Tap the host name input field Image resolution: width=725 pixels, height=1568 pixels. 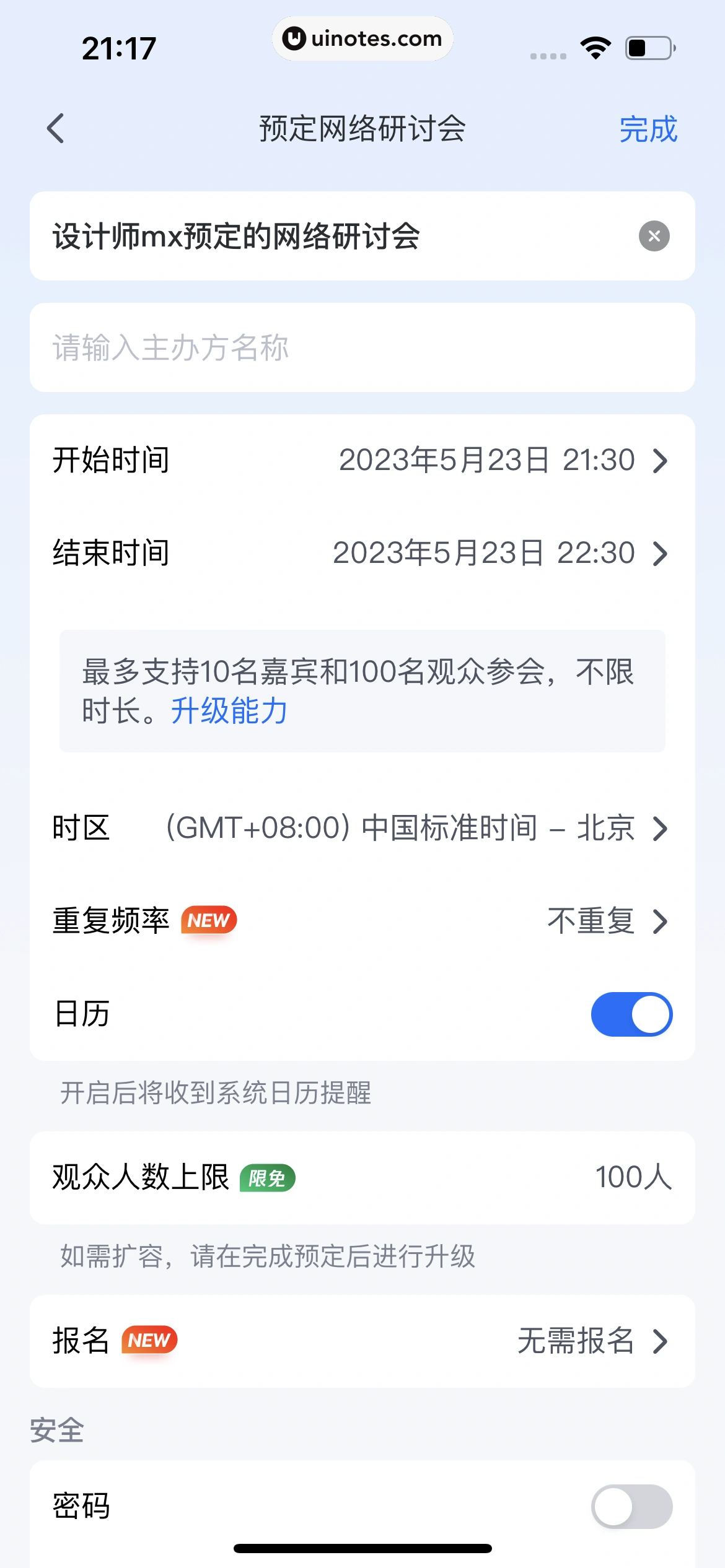(x=362, y=347)
